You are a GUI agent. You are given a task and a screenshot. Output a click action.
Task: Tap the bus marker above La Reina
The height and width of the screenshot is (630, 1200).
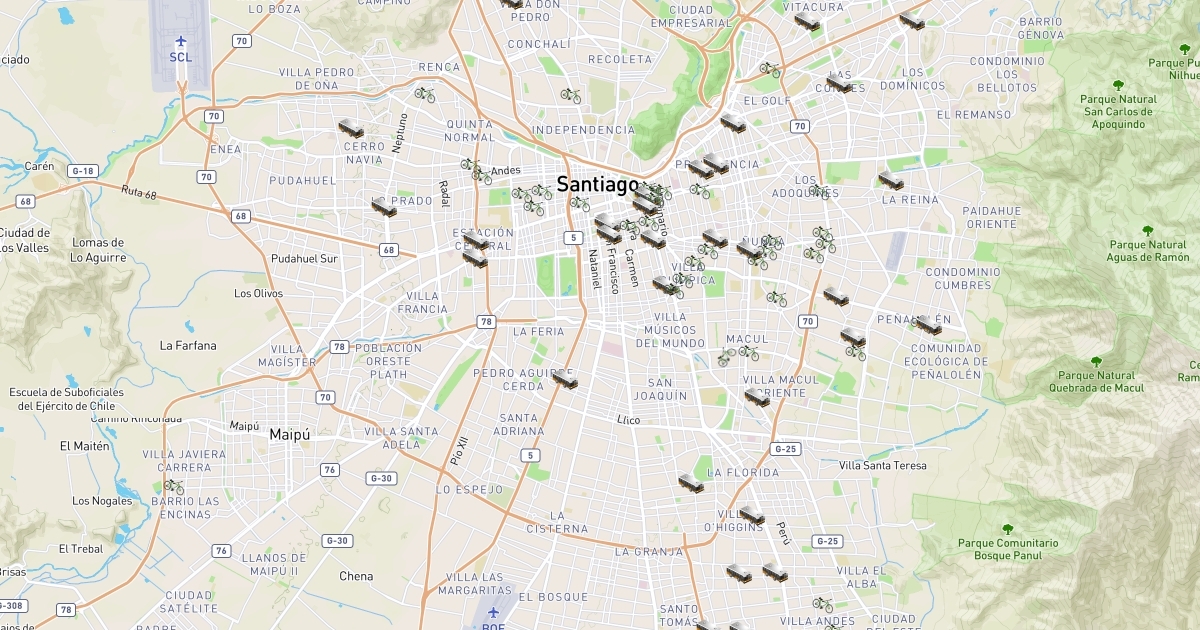click(x=891, y=181)
